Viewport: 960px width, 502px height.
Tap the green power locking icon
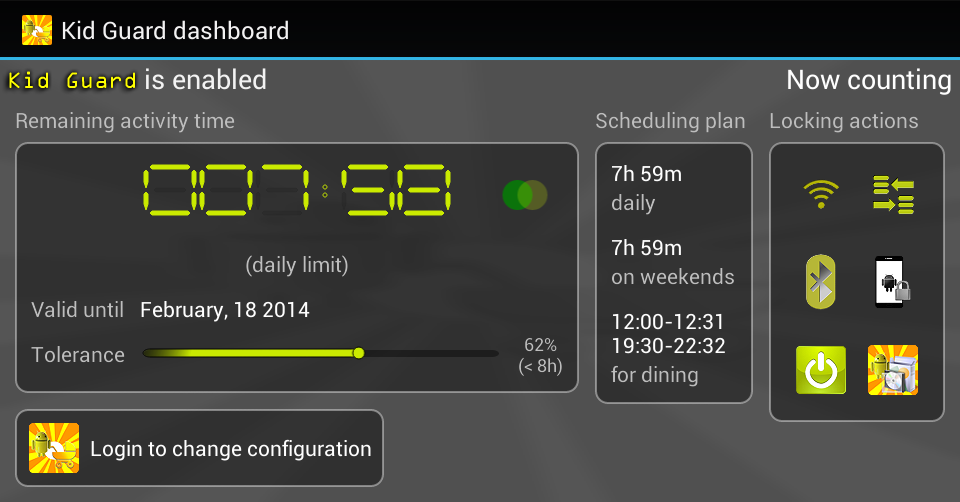click(821, 370)
